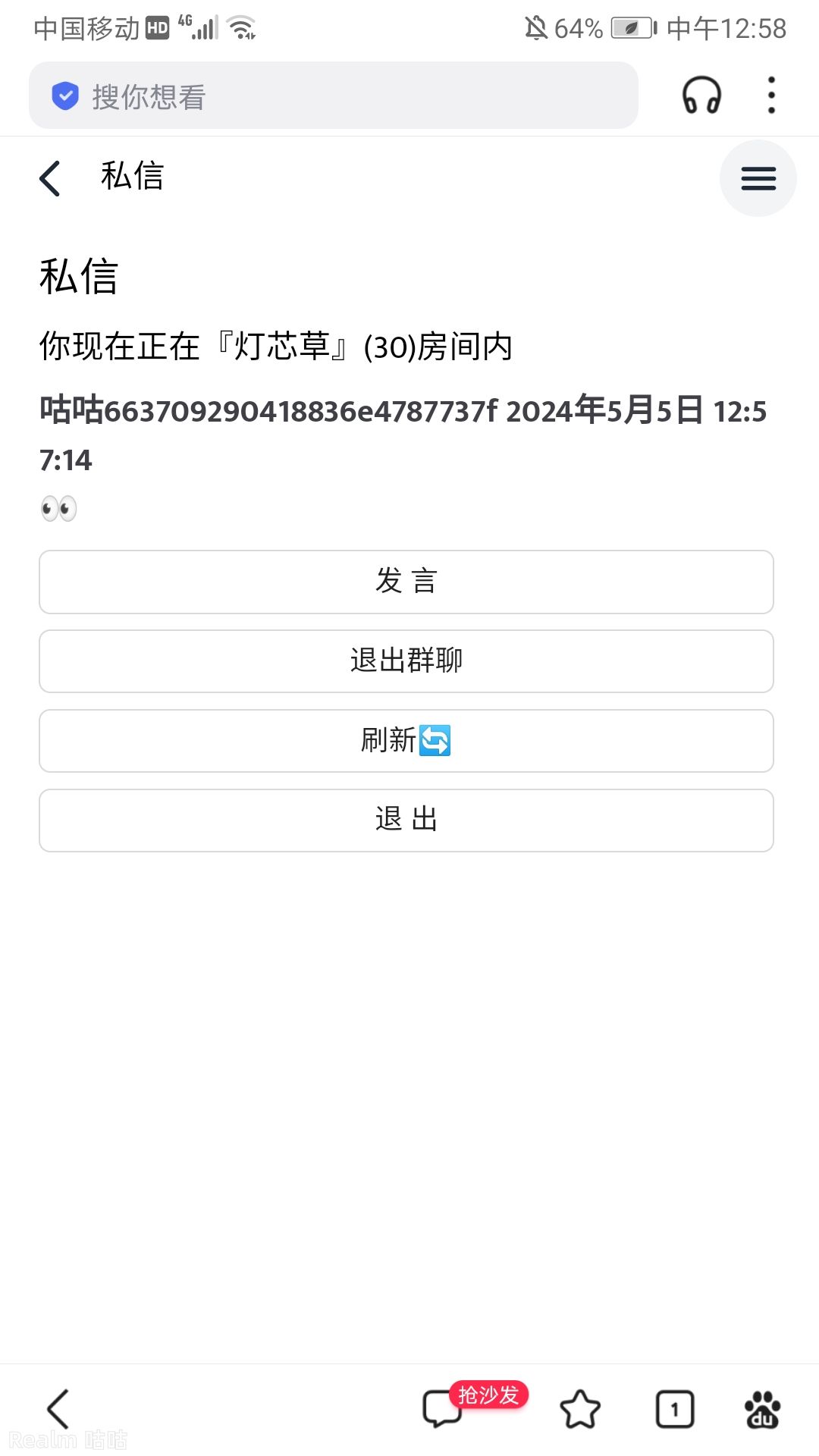Viewport: 819px width, 1456px height.
Task: Open the hamburger menu button
Action: (x=758, y=178)
